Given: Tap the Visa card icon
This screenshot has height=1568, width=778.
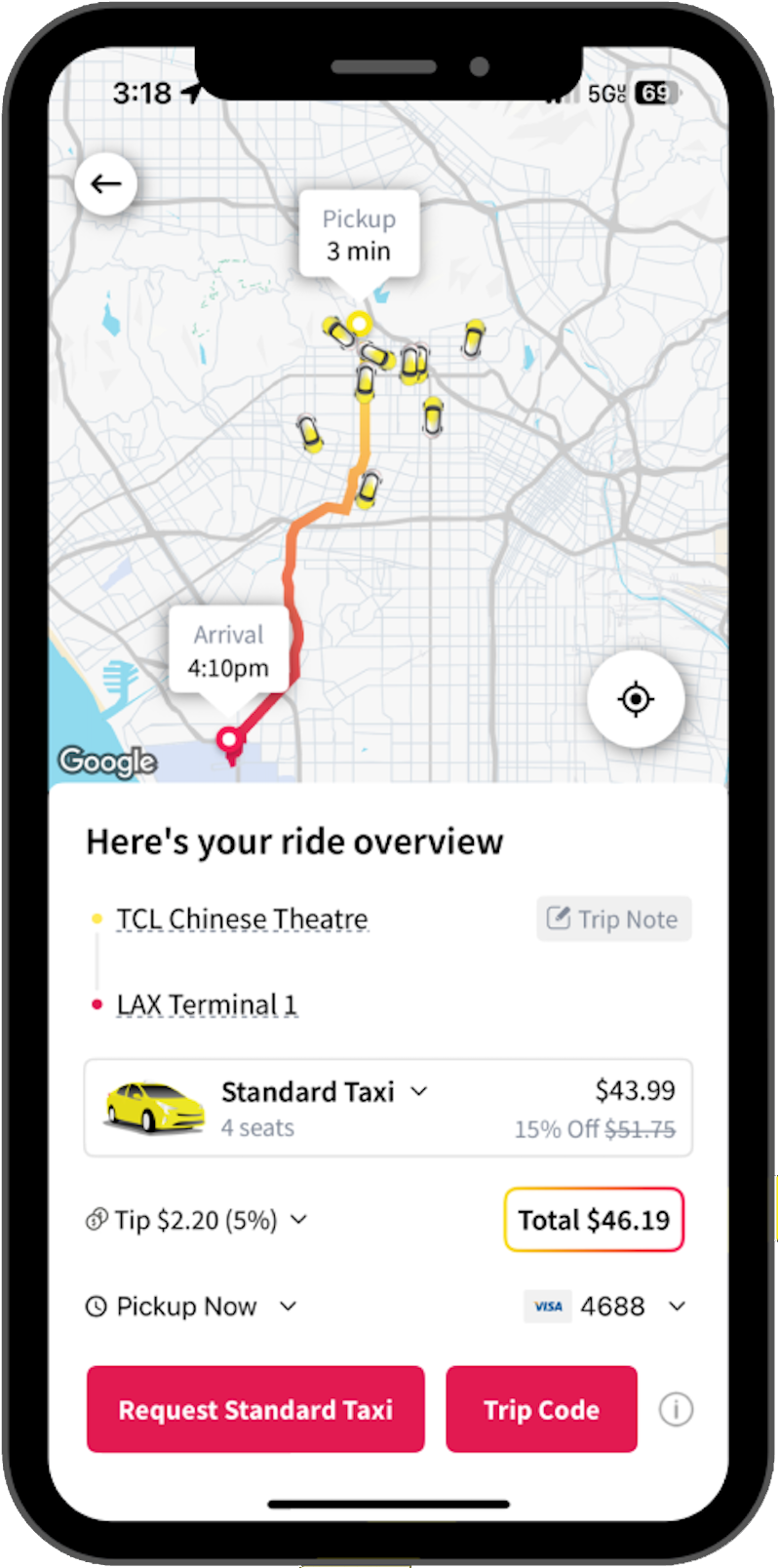Looking at the screenshot, I should click(x=548, y=1306).
